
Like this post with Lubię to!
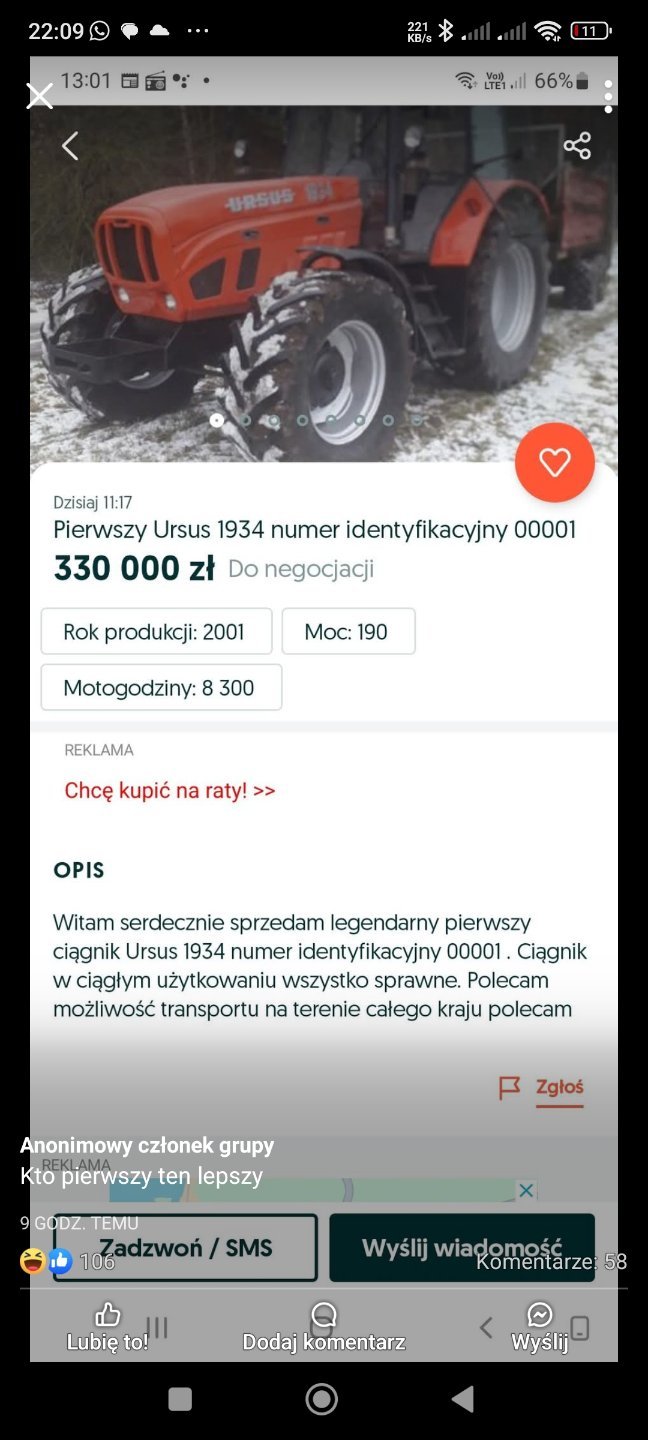coord(107,1326)
